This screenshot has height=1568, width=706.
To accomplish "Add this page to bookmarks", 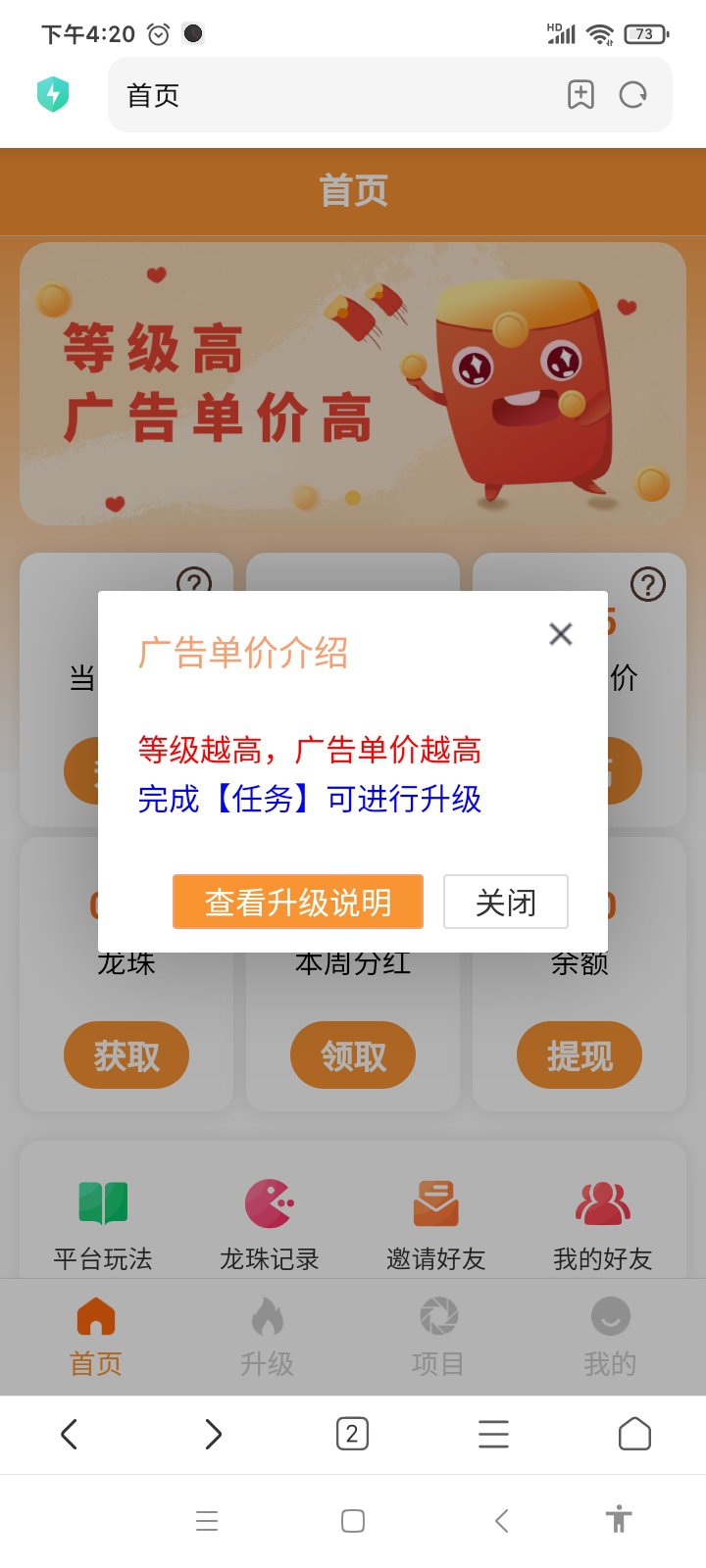I will pyautogui.click(x=580, y=95).
